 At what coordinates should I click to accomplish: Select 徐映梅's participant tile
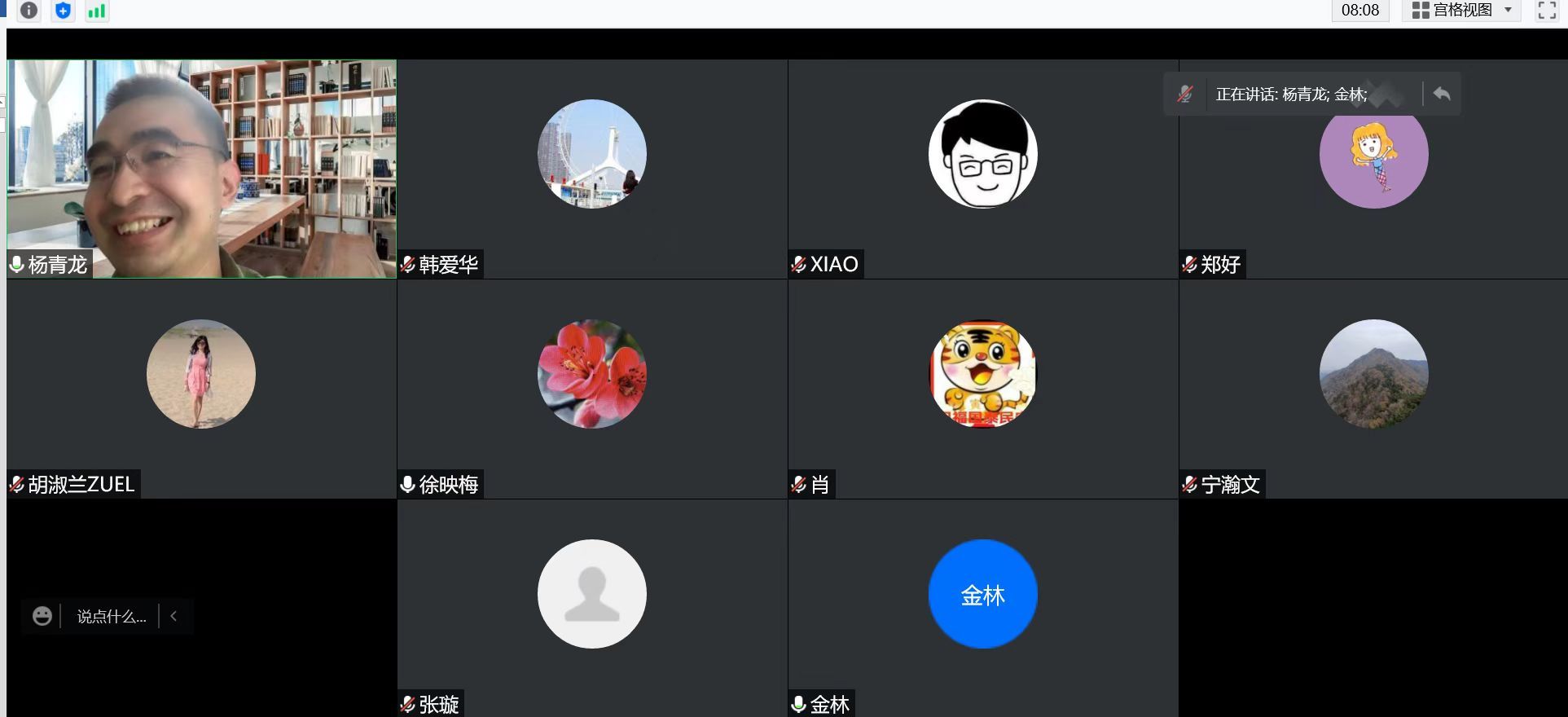592,389
